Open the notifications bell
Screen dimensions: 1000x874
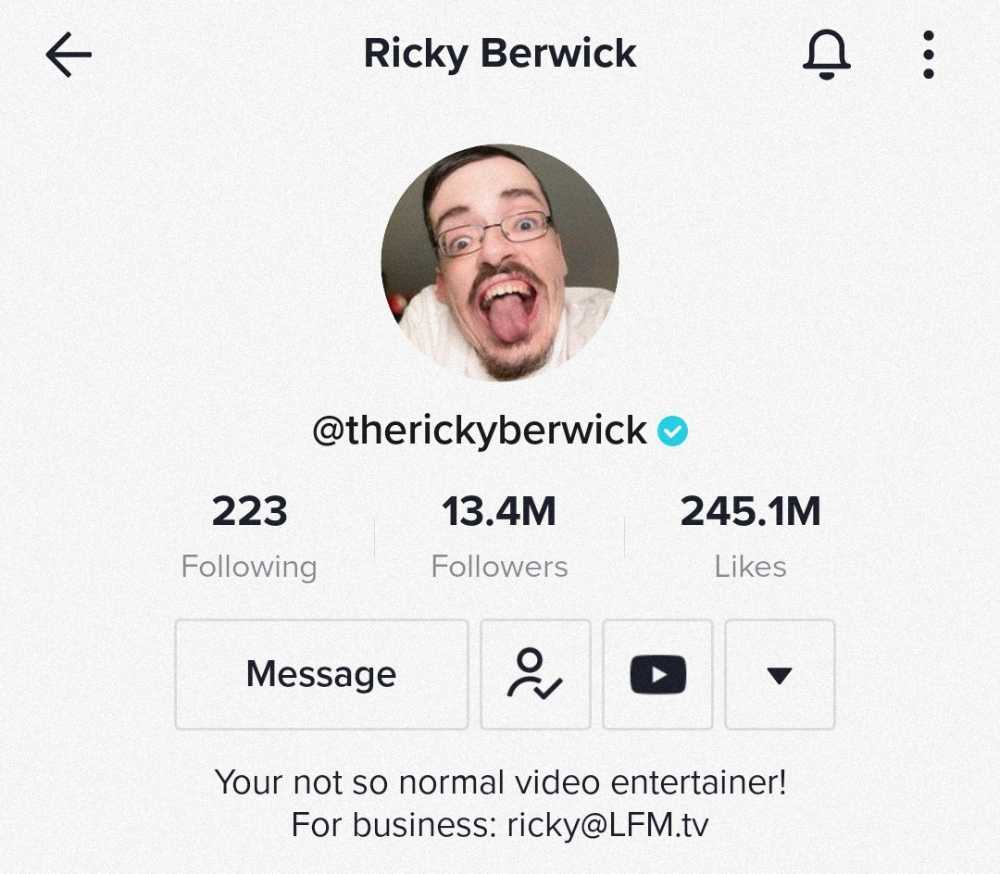point(826,54)
